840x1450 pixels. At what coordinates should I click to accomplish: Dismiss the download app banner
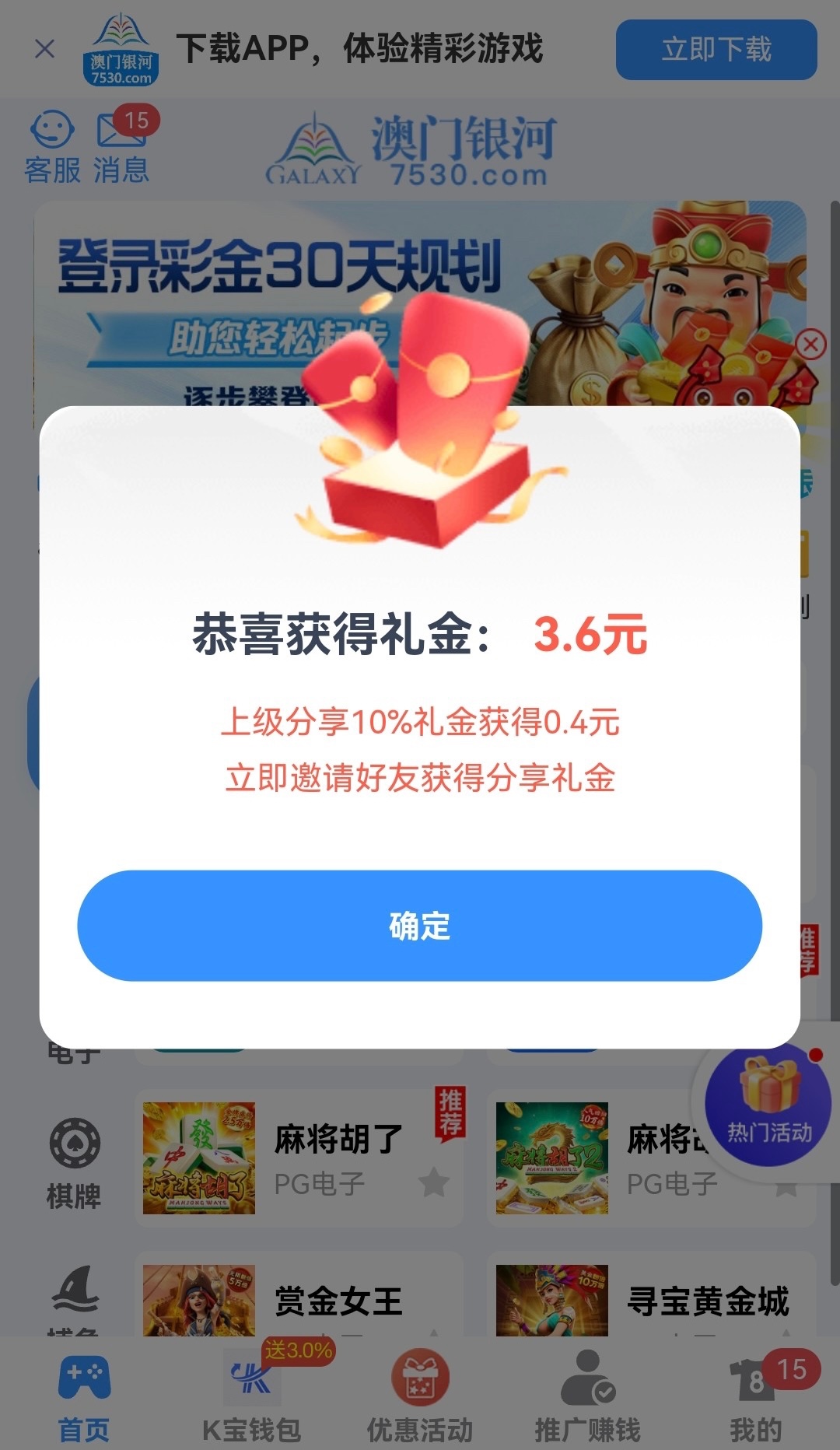[x=45, y=49]
